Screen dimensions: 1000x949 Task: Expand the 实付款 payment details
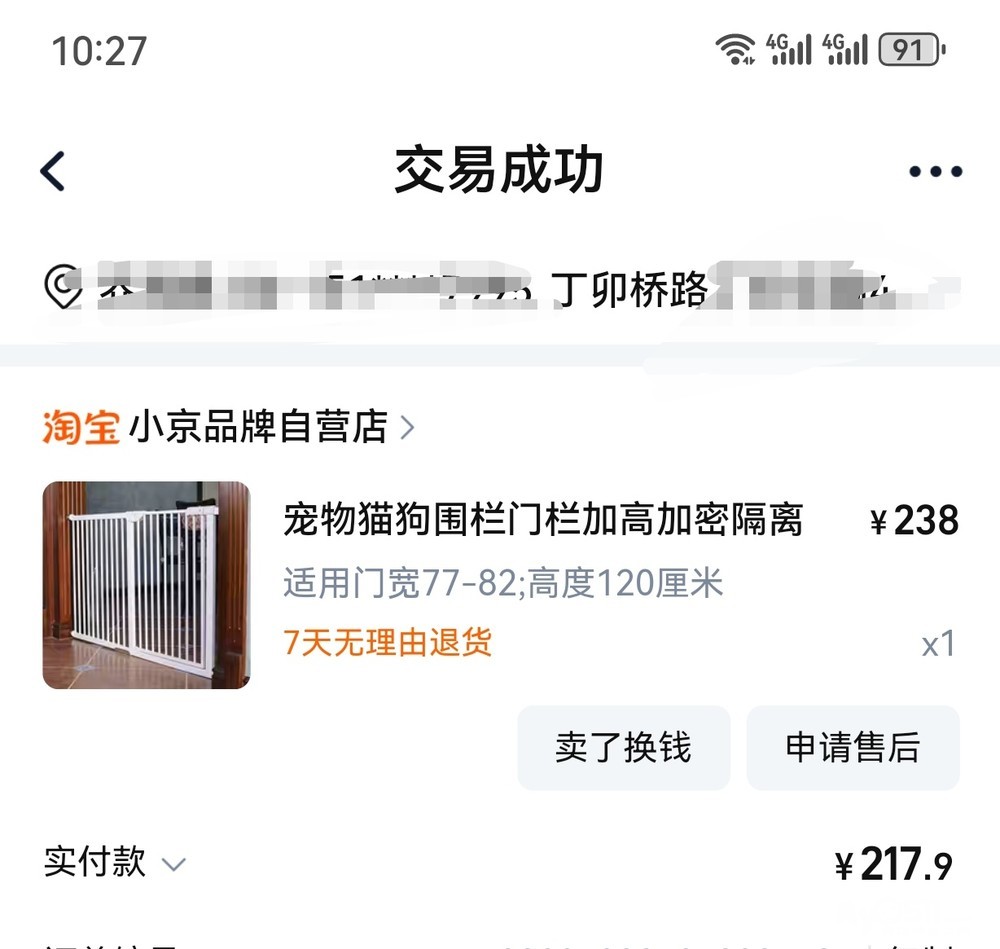[x=115, y=862]
